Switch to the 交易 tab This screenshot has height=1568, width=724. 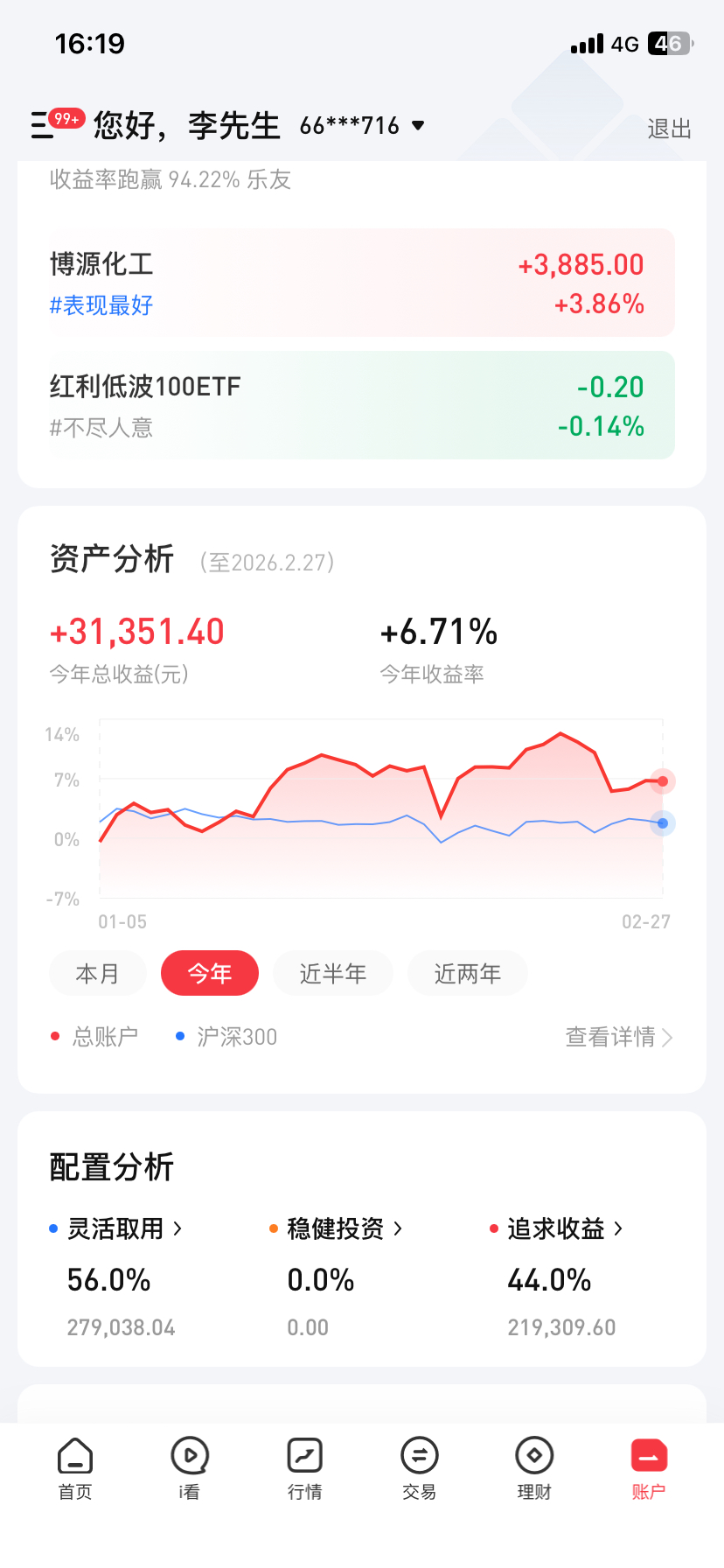pyautogui.click(x=420, y=1467)
